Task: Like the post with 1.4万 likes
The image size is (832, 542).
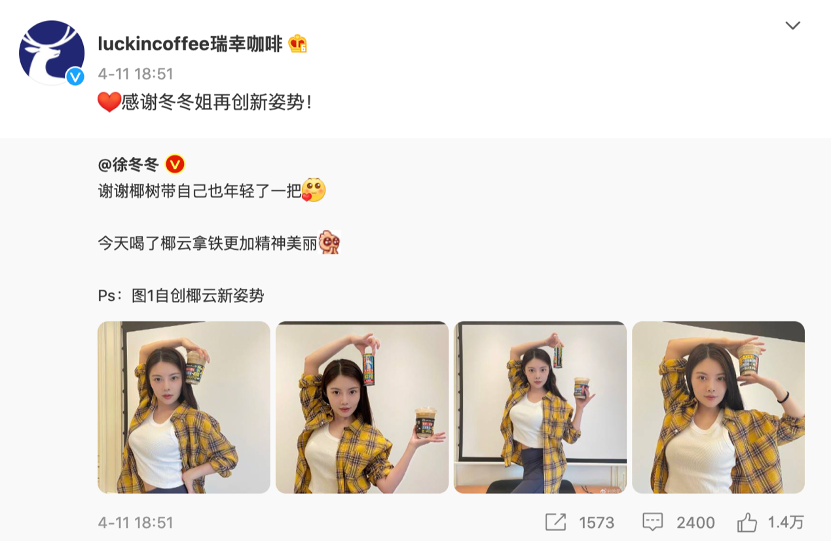Action: tap(769, 522)
